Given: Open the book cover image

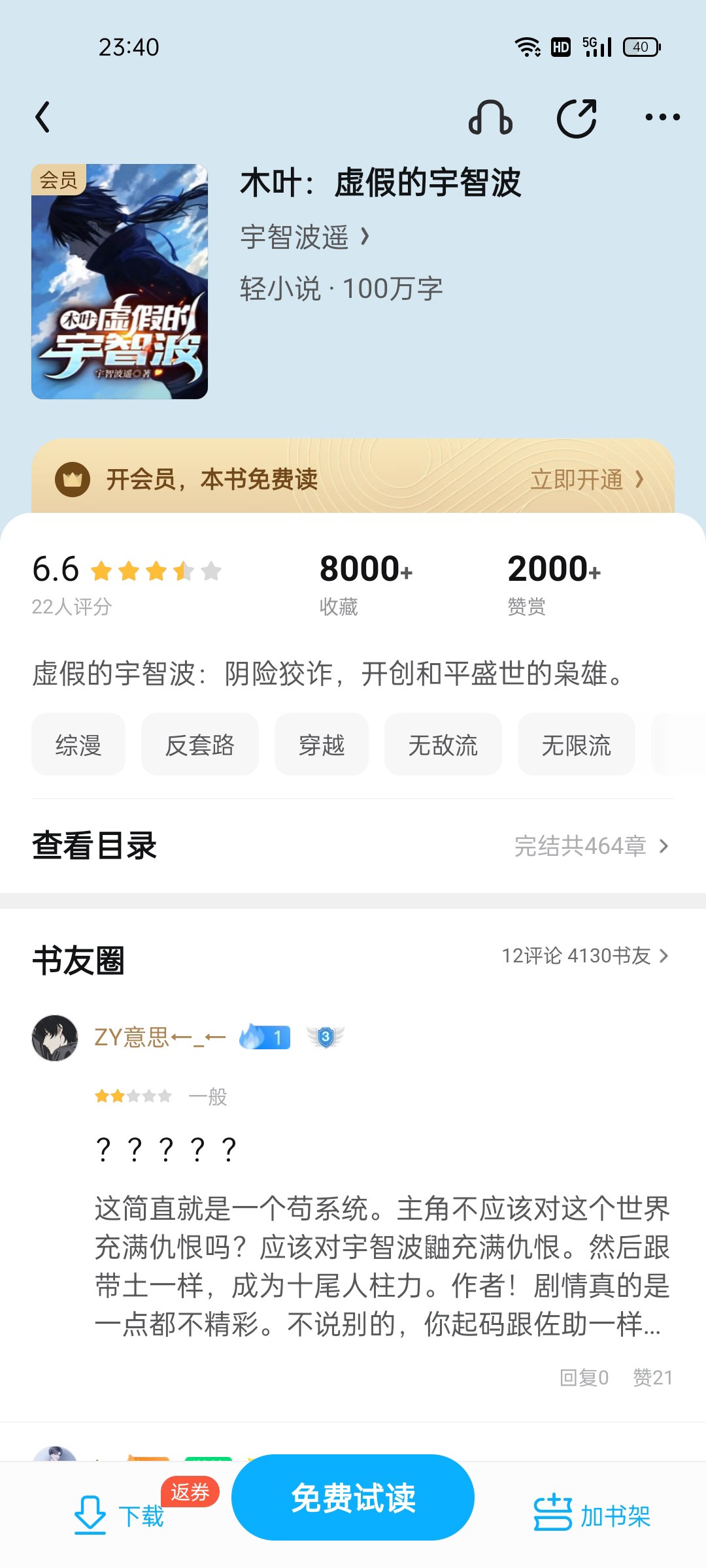Looking at the screenshot, I should pyautogui.click(x=120, y=282).
